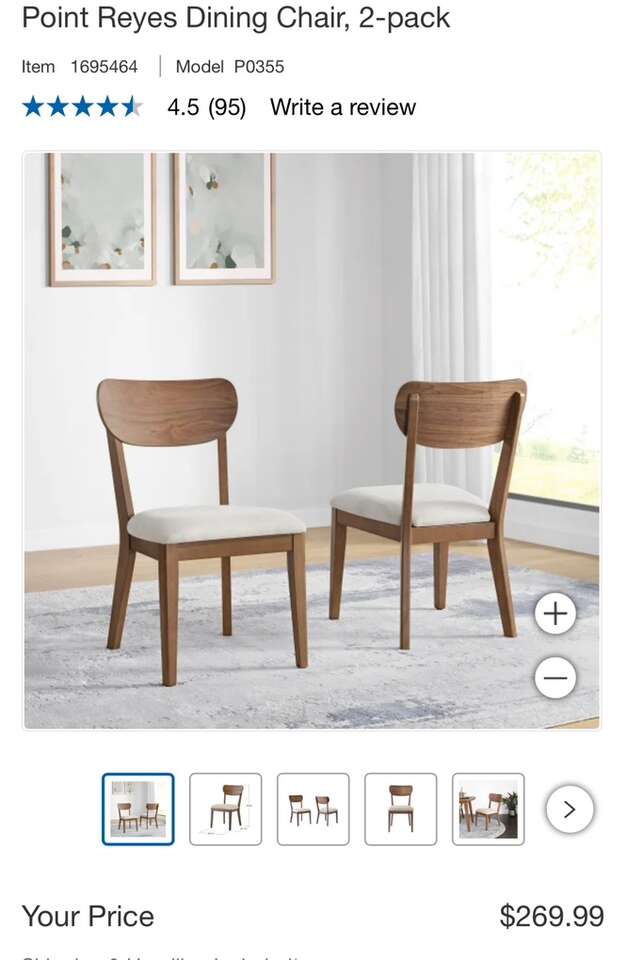Tap the Write a review link
This screenshot has width=627, height=960.
pos(342,107)
